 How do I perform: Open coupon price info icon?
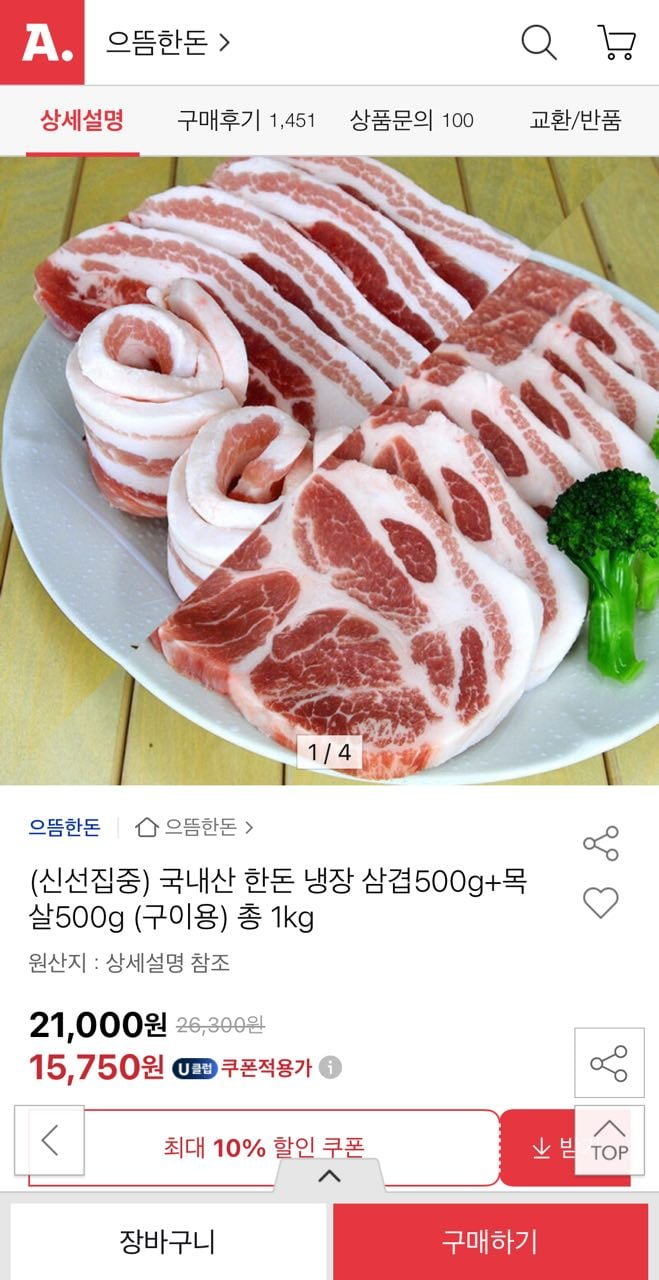[331, 1068]
